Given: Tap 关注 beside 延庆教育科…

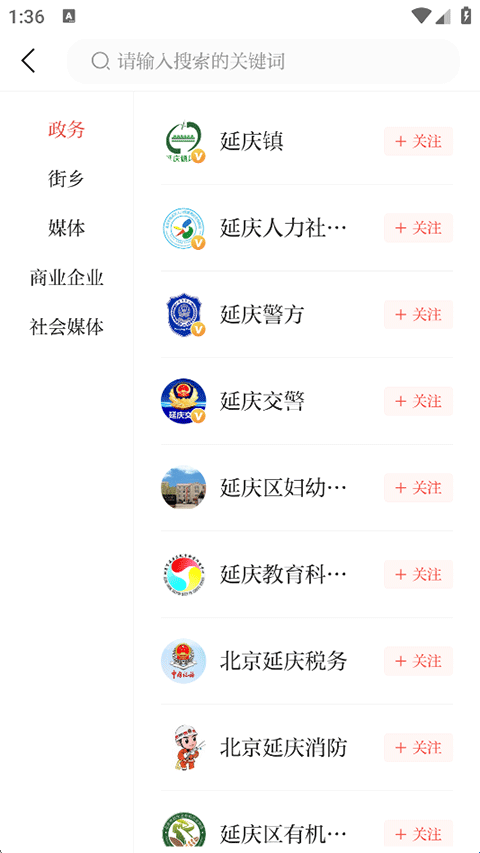Looking at the screenshot, I should [x=418, y=574].
